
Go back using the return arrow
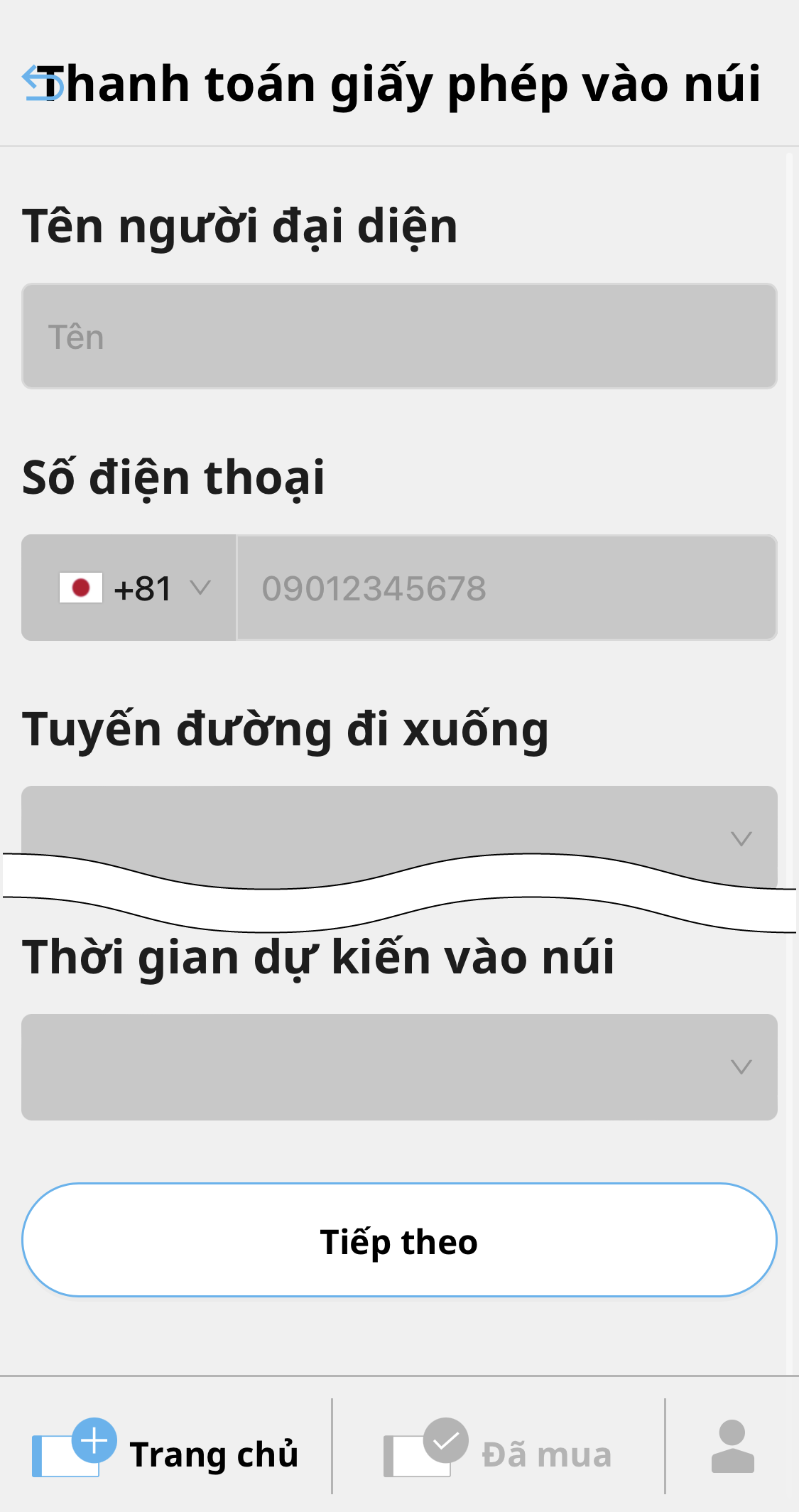click(41, 83)
